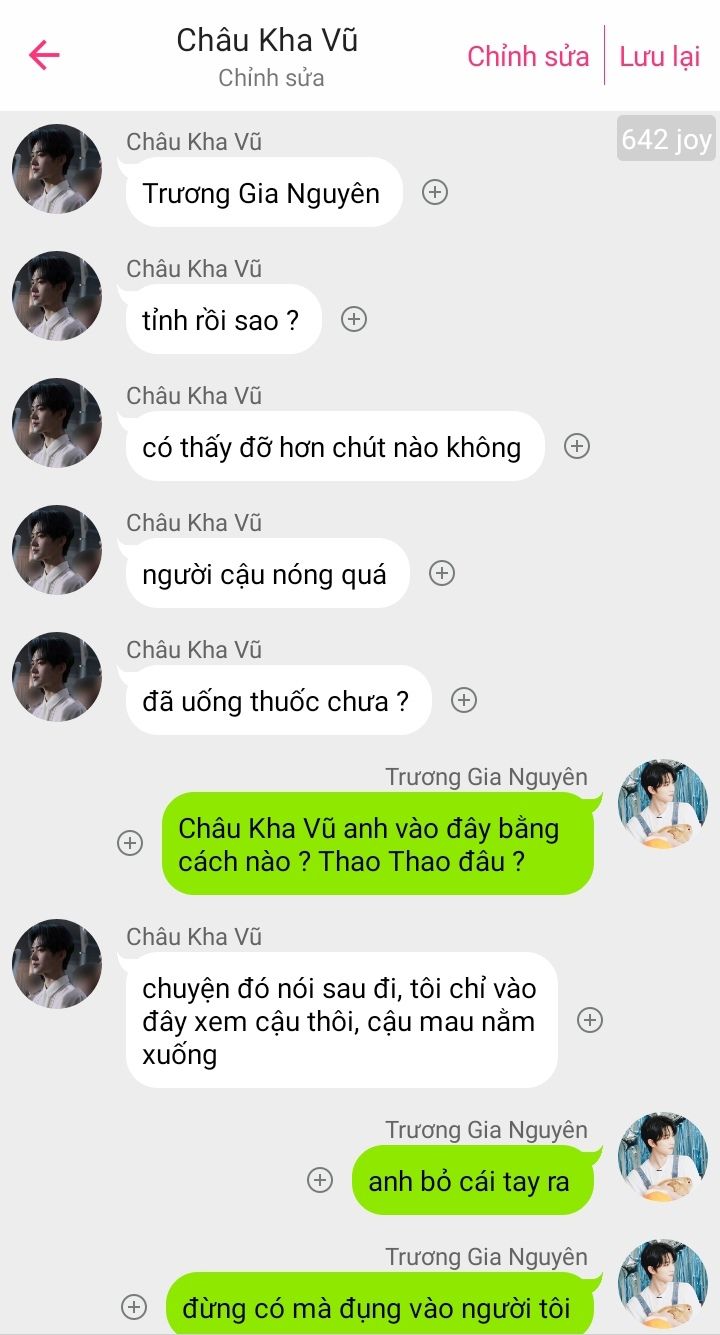Tap plus icon beside 'đừng có mà đụng' message
This screenshot has height=1335, width=720.
coord(133,1306)
